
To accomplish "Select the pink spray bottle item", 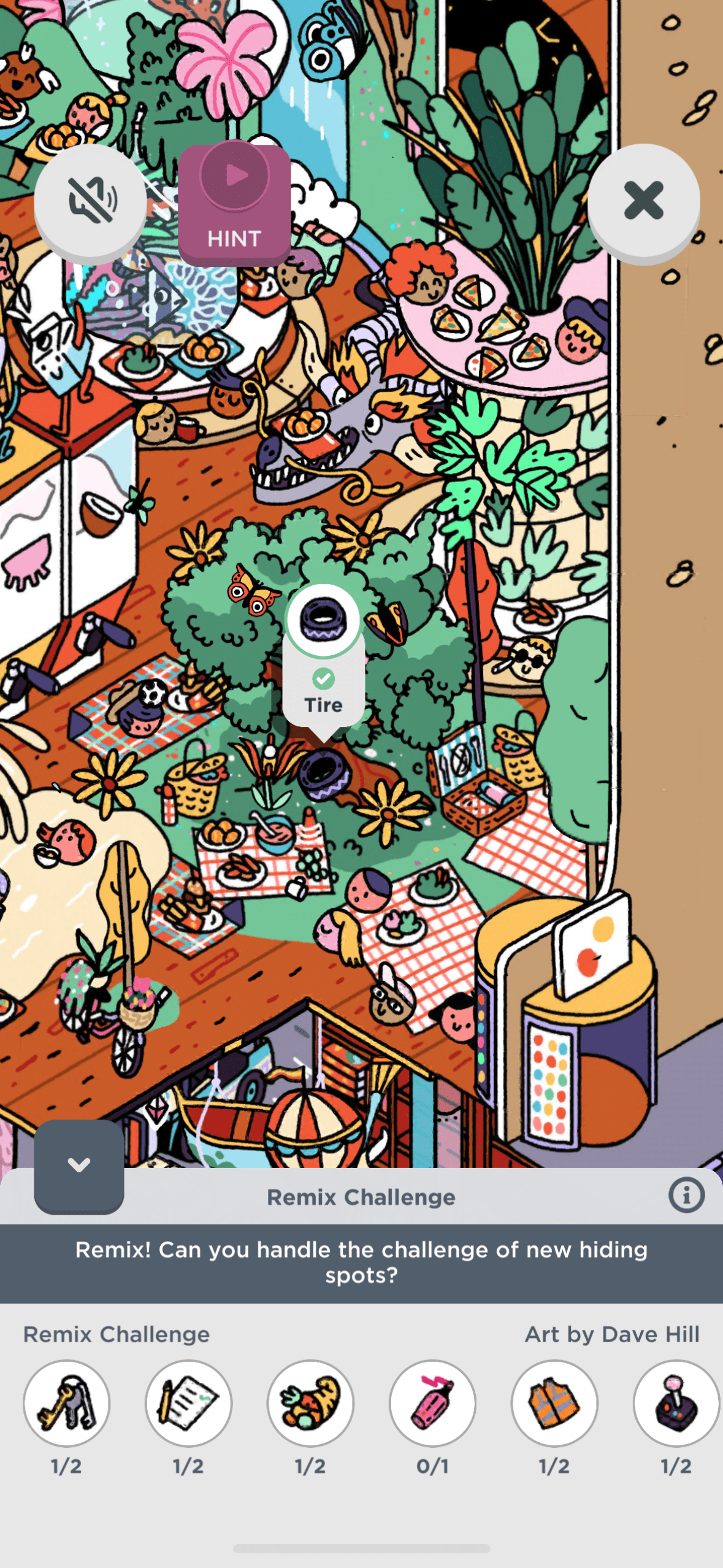I will [432, 1404].
